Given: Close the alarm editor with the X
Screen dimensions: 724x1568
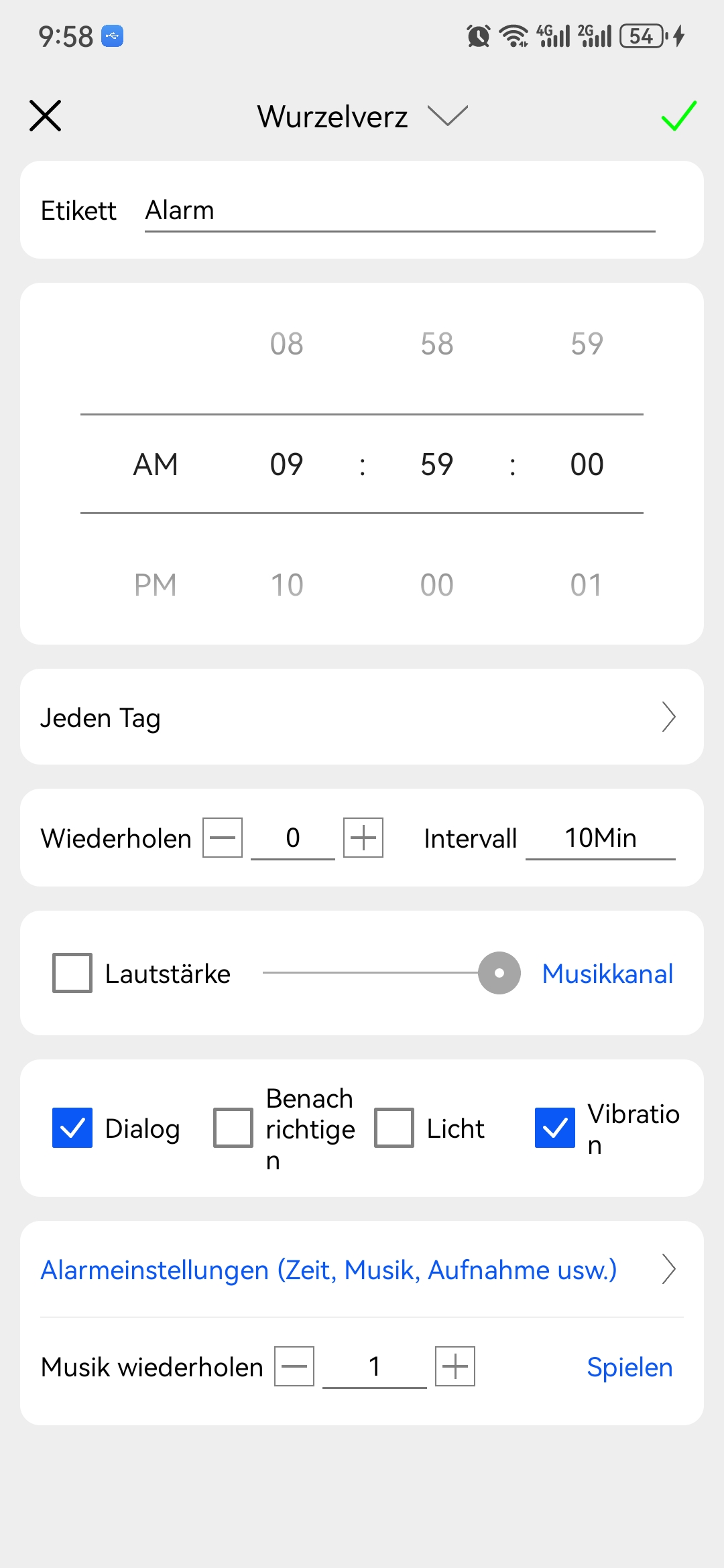Looking at the screenshot, I should tap(46, 116).
